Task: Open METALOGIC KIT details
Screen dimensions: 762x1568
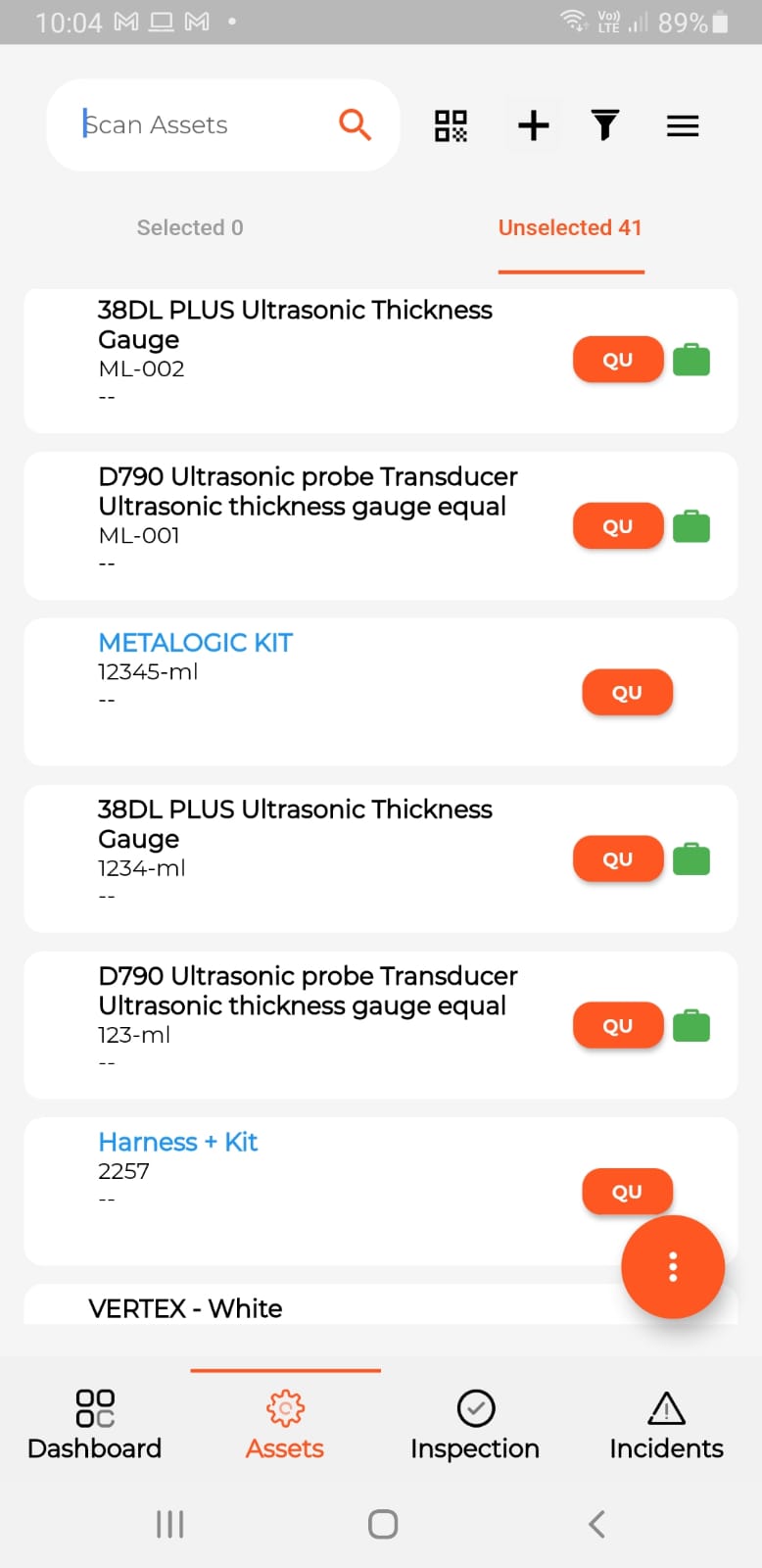Action: 194,642
